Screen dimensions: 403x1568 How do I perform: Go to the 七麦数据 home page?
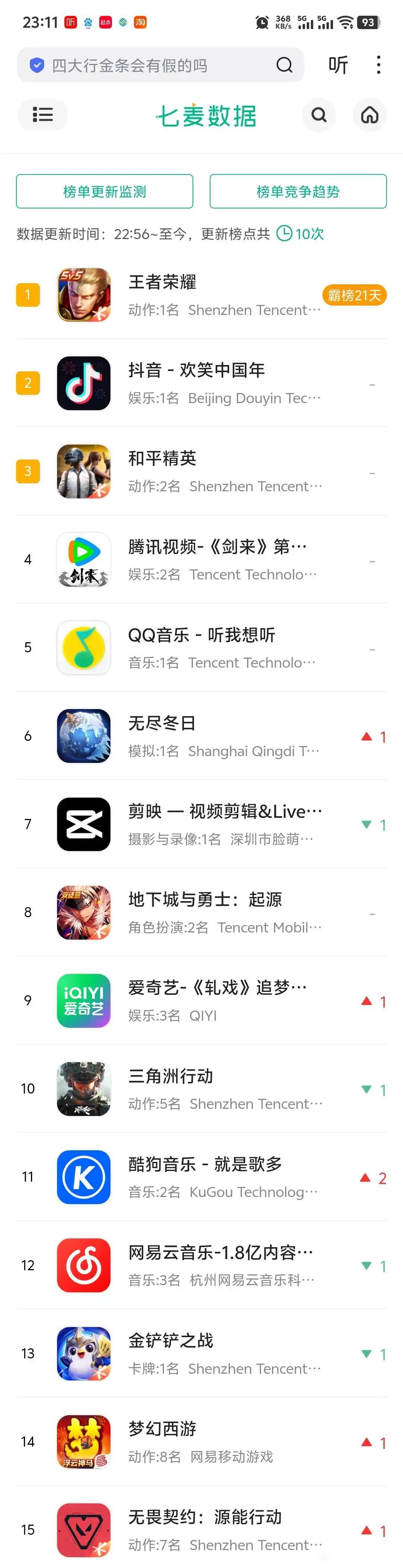pos(369,114)
